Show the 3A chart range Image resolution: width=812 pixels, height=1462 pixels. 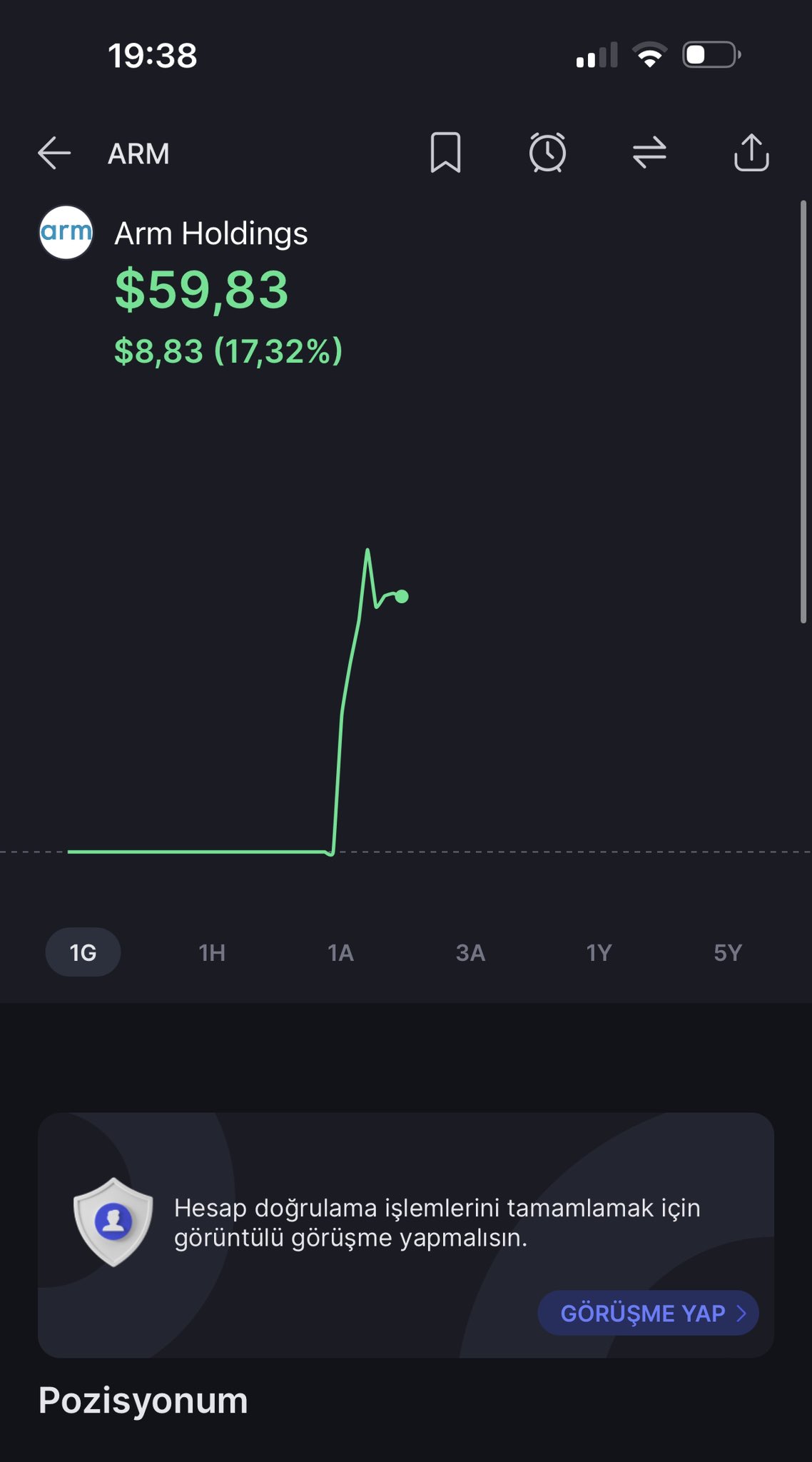coord(470,952)
